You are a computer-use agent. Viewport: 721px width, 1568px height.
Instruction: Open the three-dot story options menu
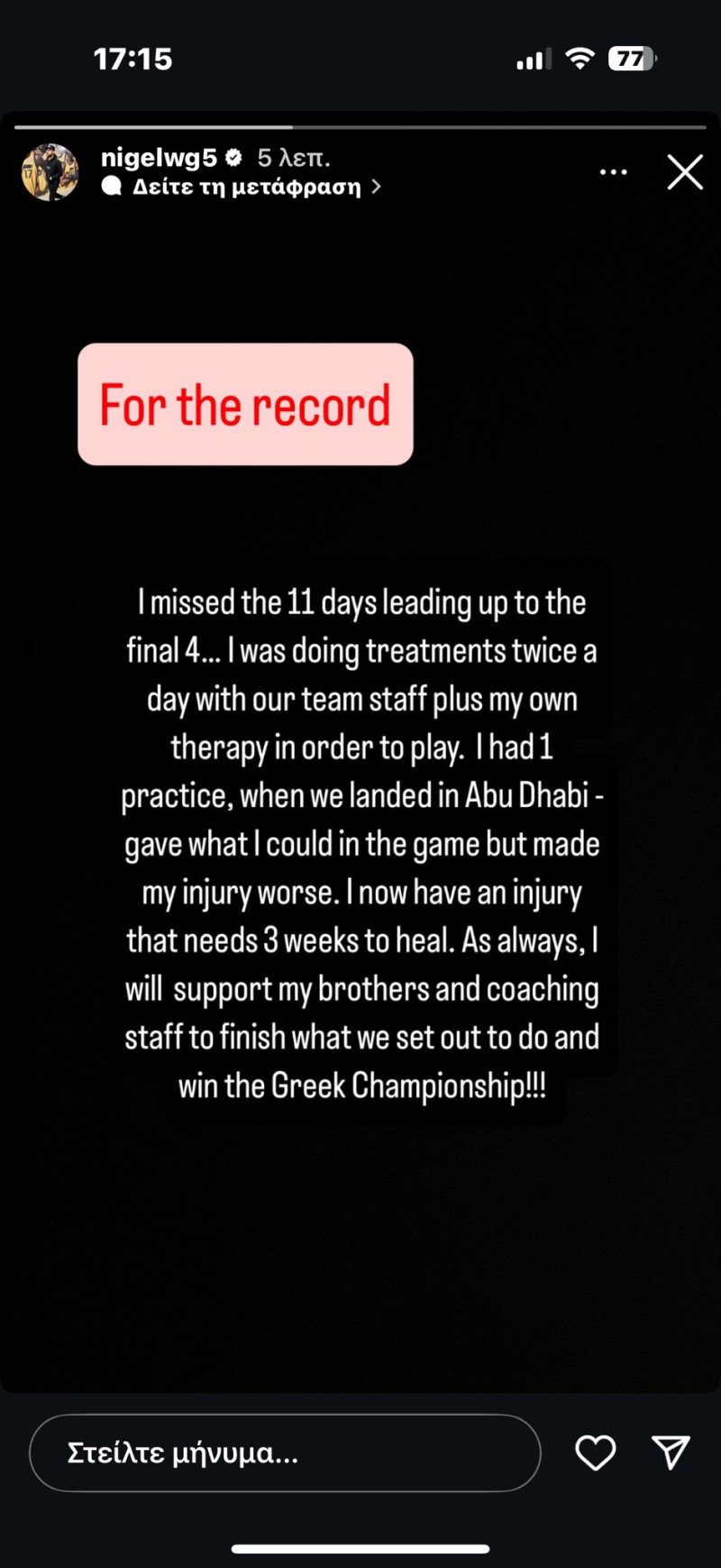click(613, 172)
